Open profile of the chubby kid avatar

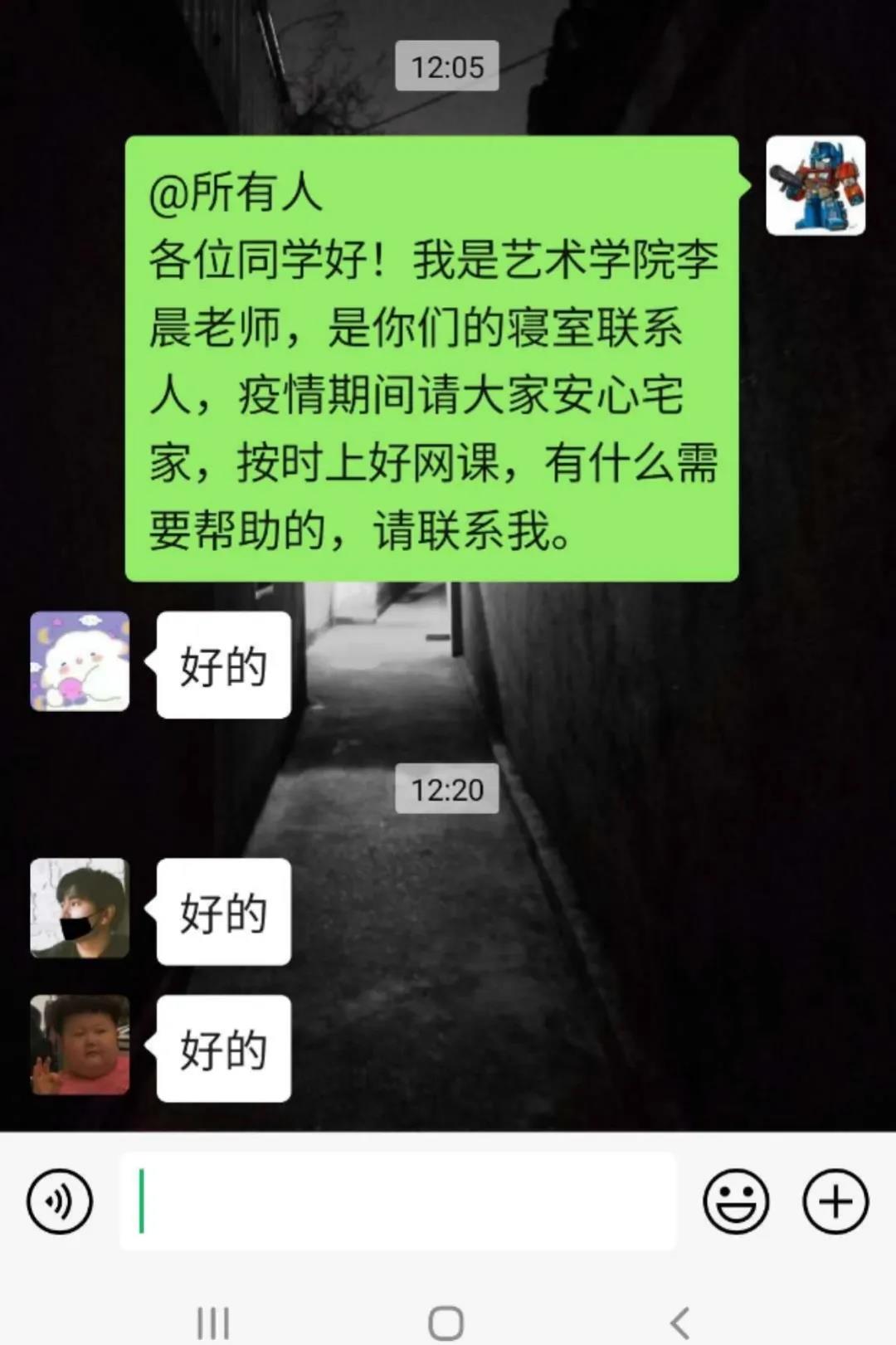coord(80,1045)
